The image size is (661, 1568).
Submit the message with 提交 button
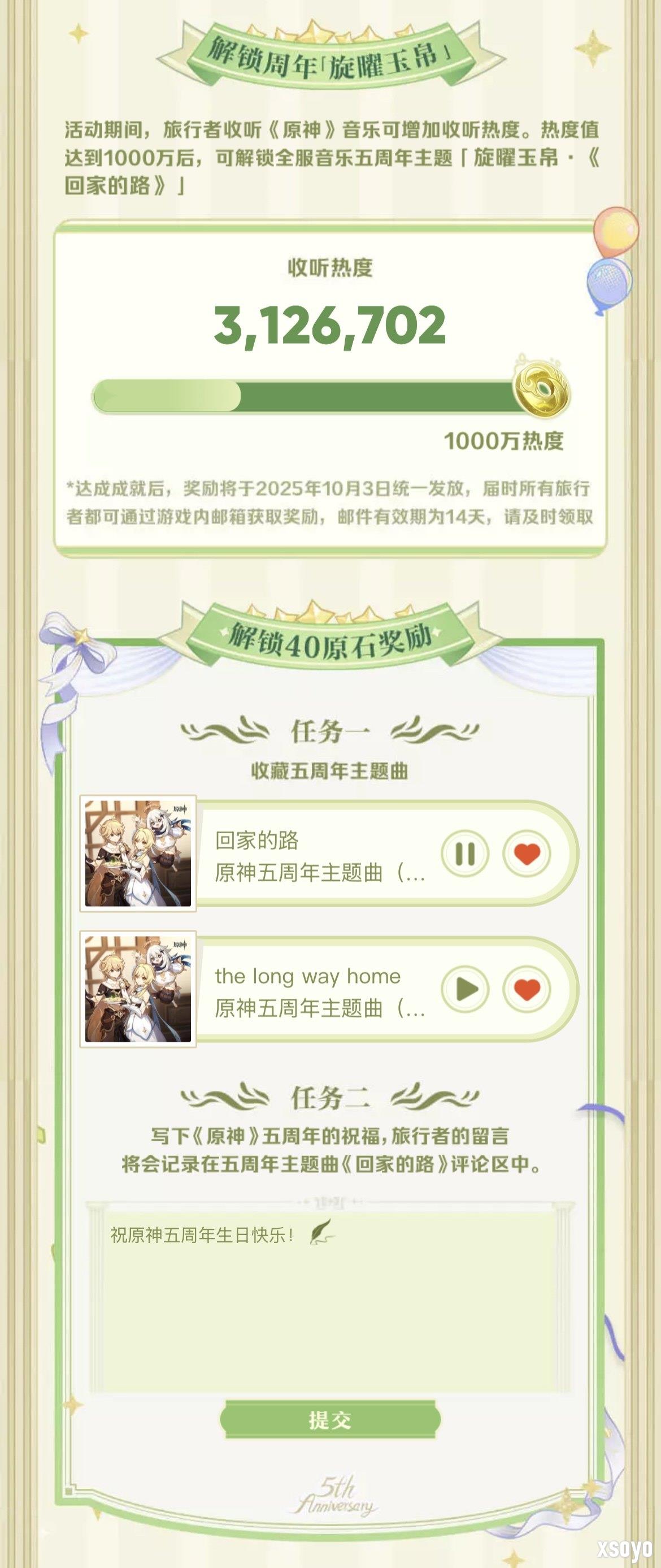329,1420
